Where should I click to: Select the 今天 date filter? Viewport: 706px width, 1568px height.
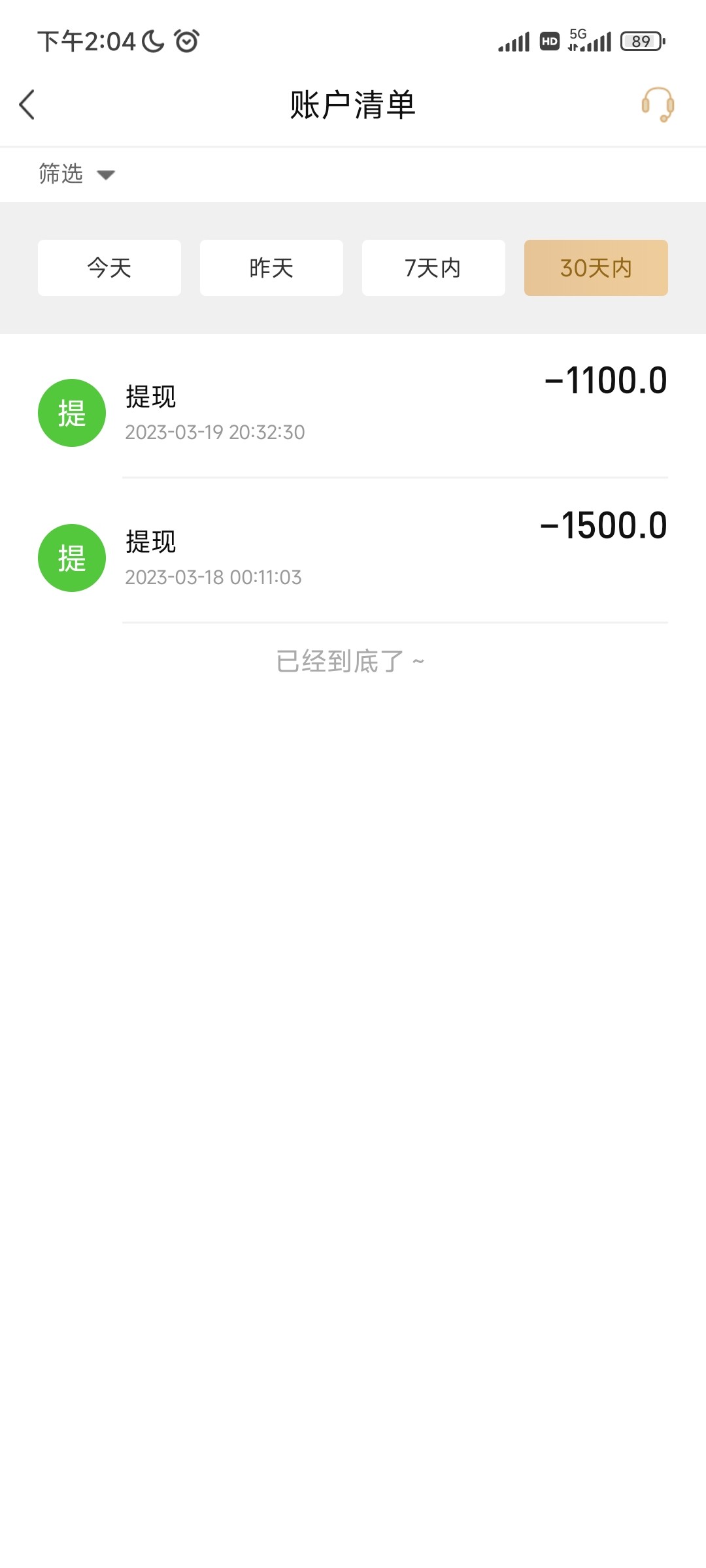[x=109, y=268]
